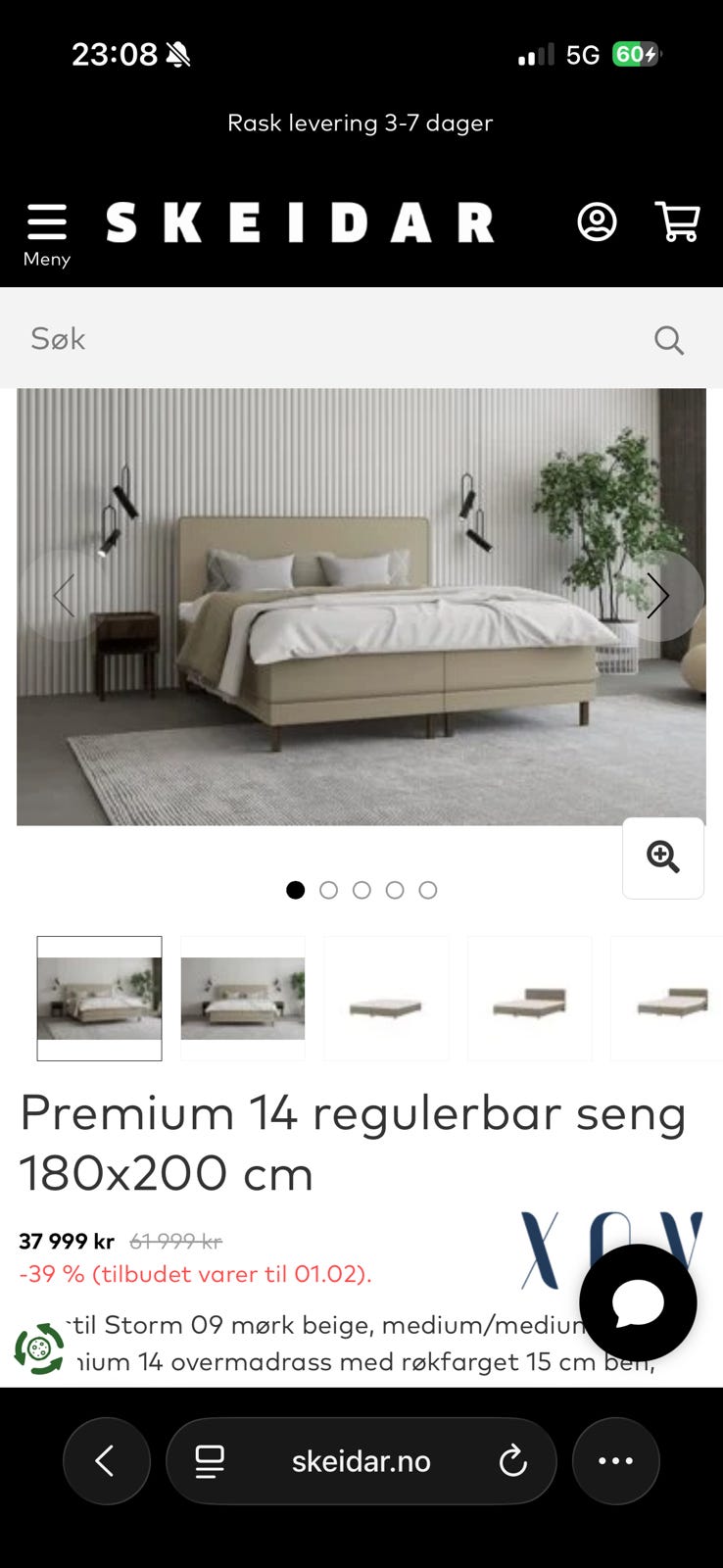Select the third pagination dot

362,890
